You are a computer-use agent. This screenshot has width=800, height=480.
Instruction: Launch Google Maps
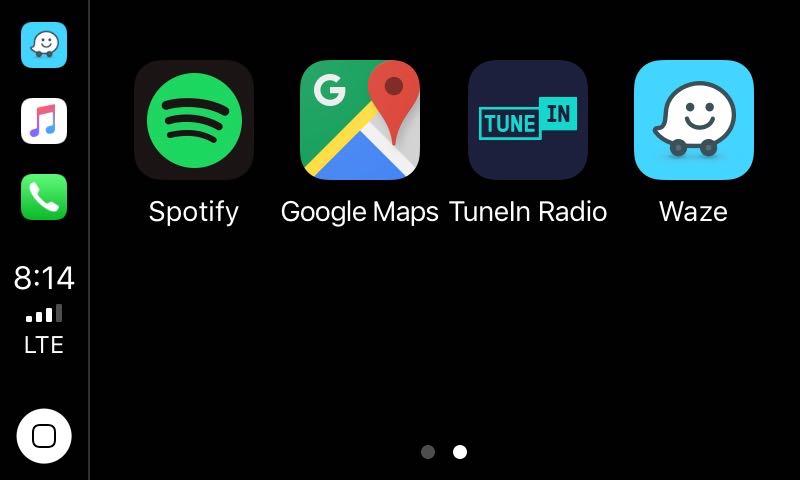pyautogui.click(x=360, y=120)
